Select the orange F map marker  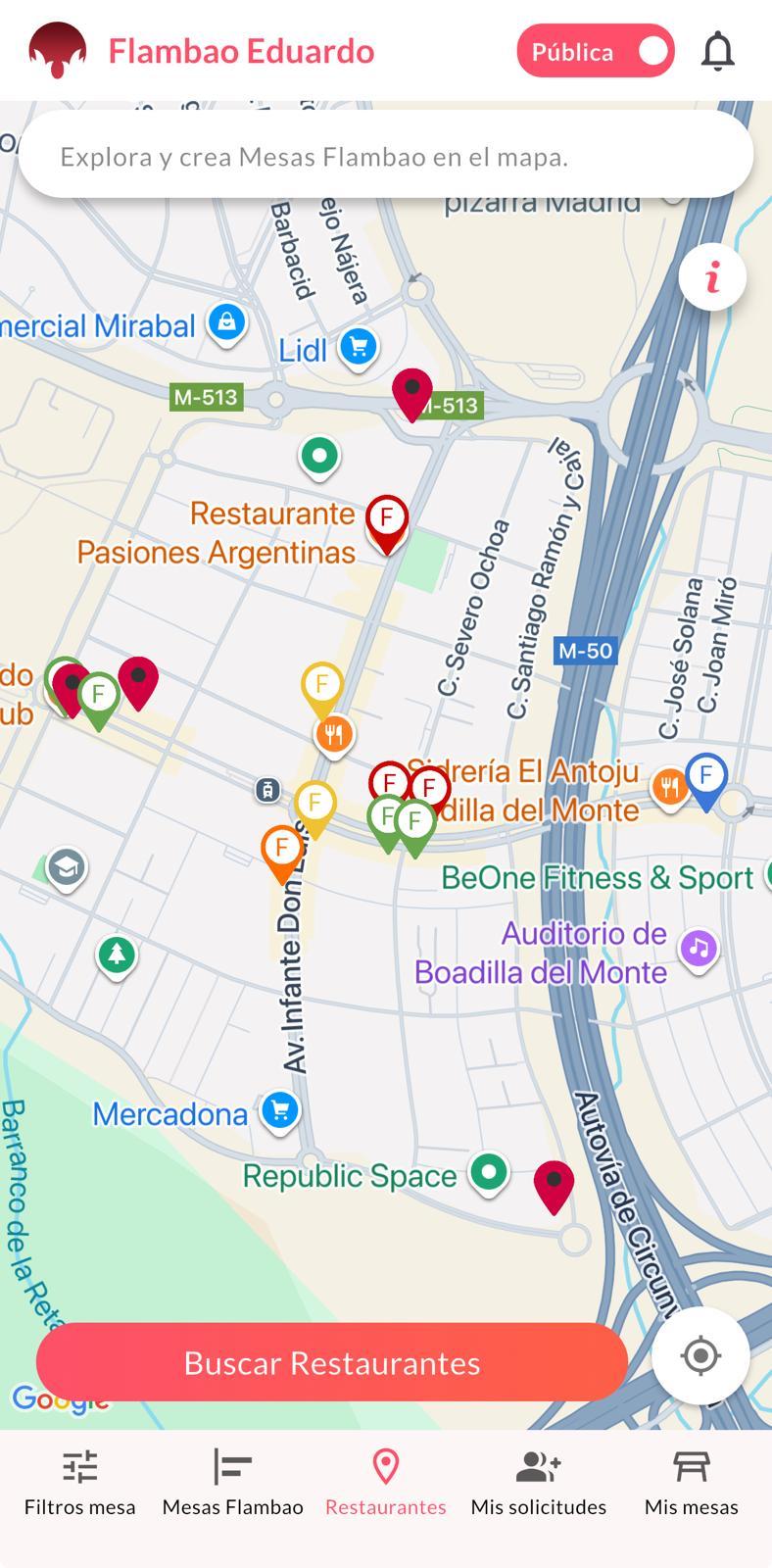click(x=281, y=849)
